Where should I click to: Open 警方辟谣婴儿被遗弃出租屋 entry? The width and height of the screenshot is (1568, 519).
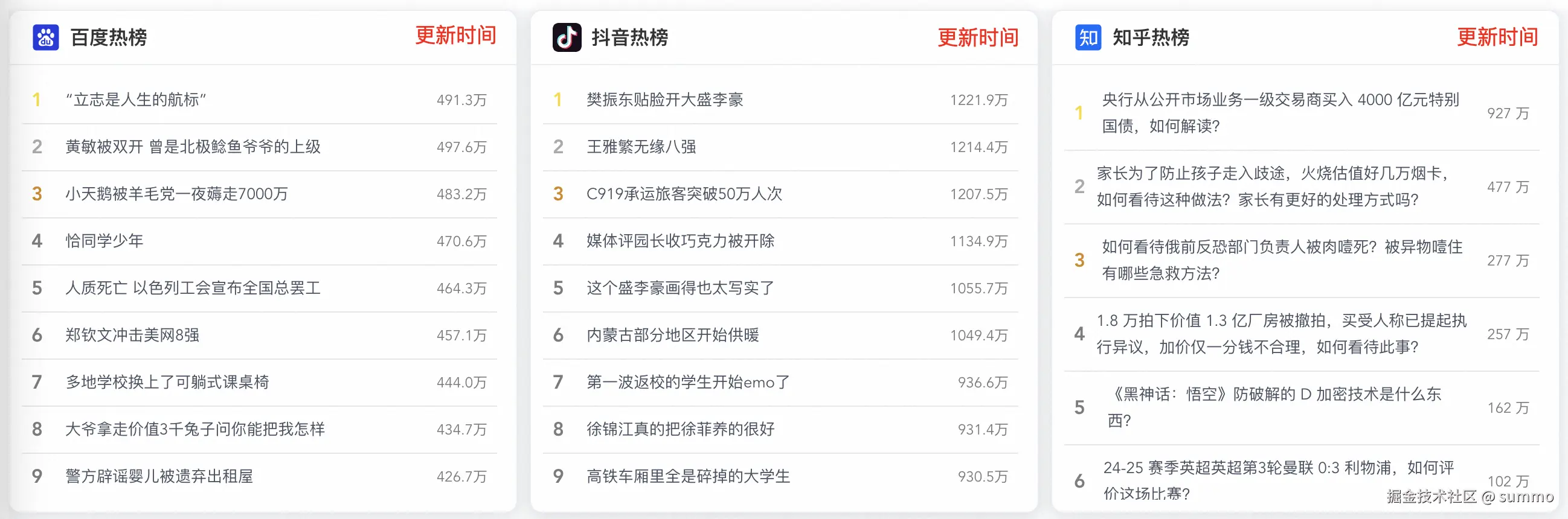tap(159, 476)
